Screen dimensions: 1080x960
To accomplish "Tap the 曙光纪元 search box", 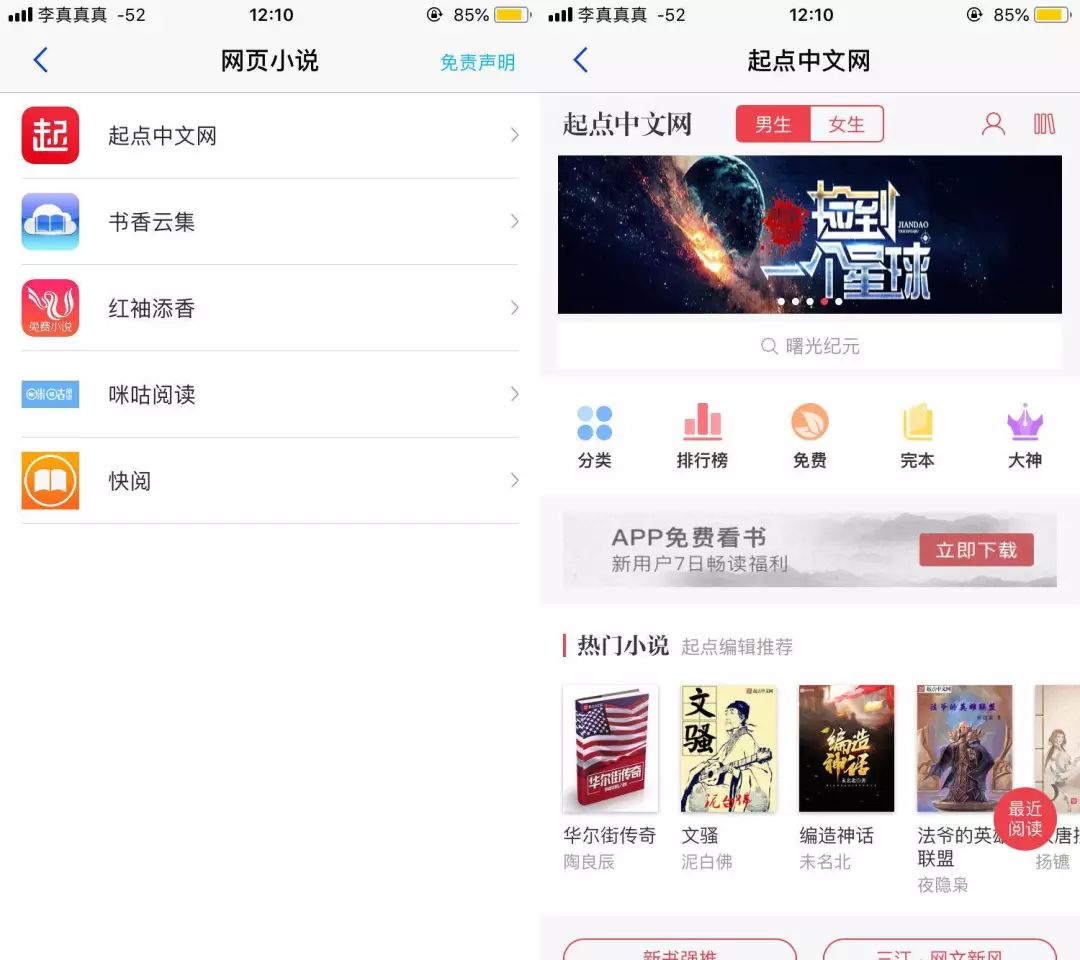I will (x=809, y=346).
